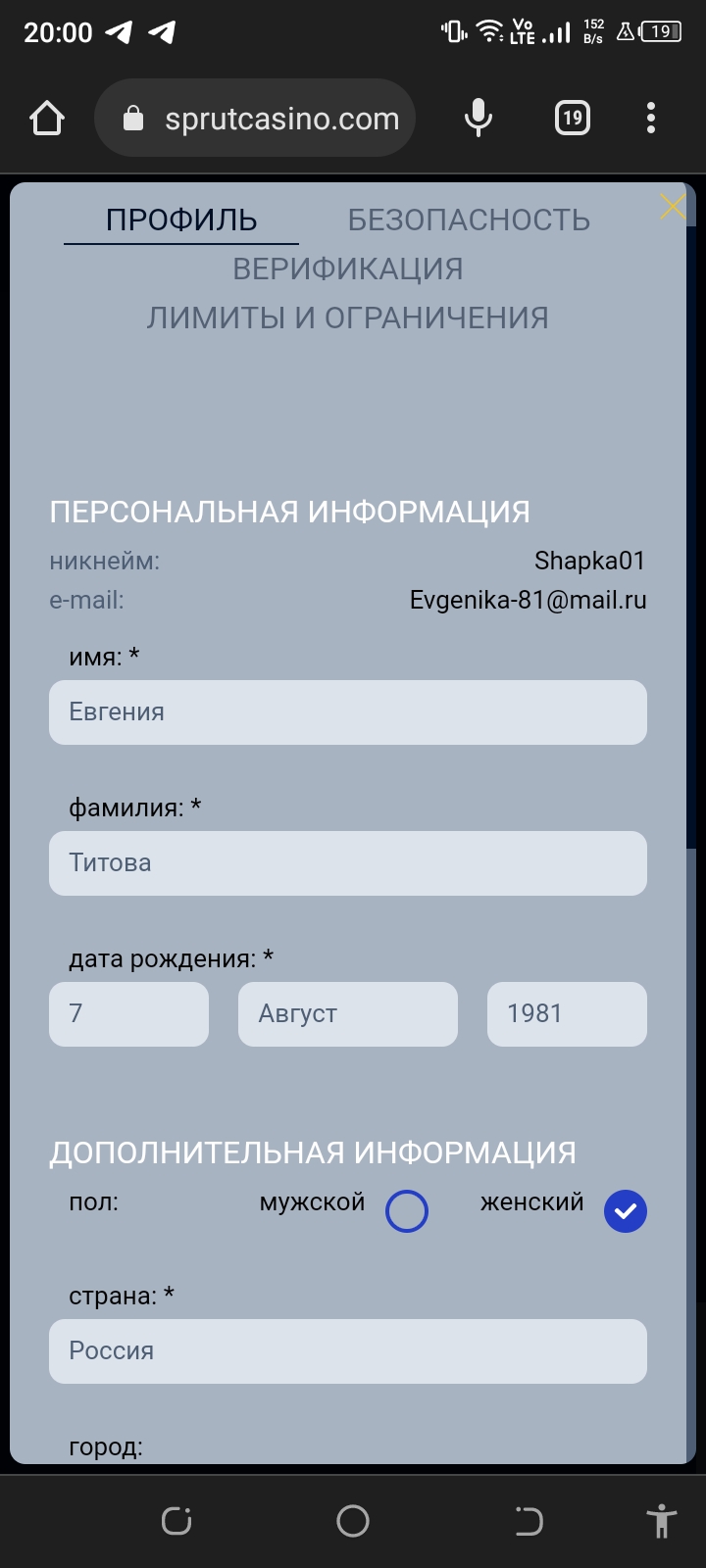706x1568 pixels.
Task: Close the profile dialog with the X
Action: [673, 207]
